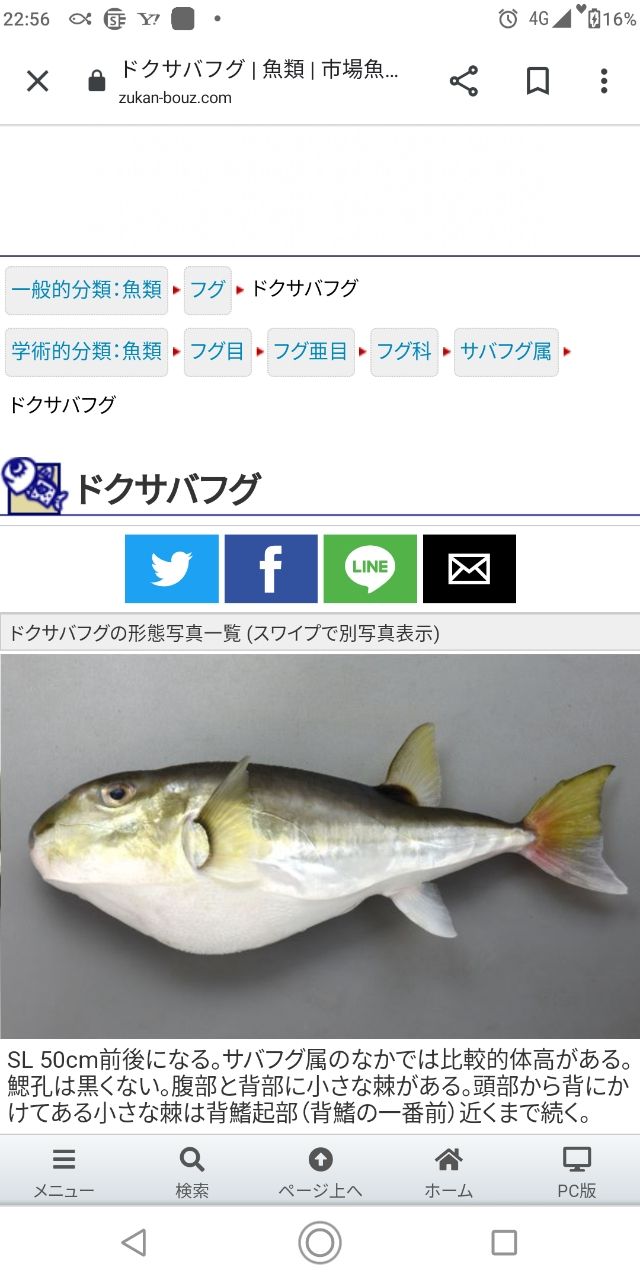Share the page on Facebook
Screen dimensions: 640x1280
click(271, 569)
